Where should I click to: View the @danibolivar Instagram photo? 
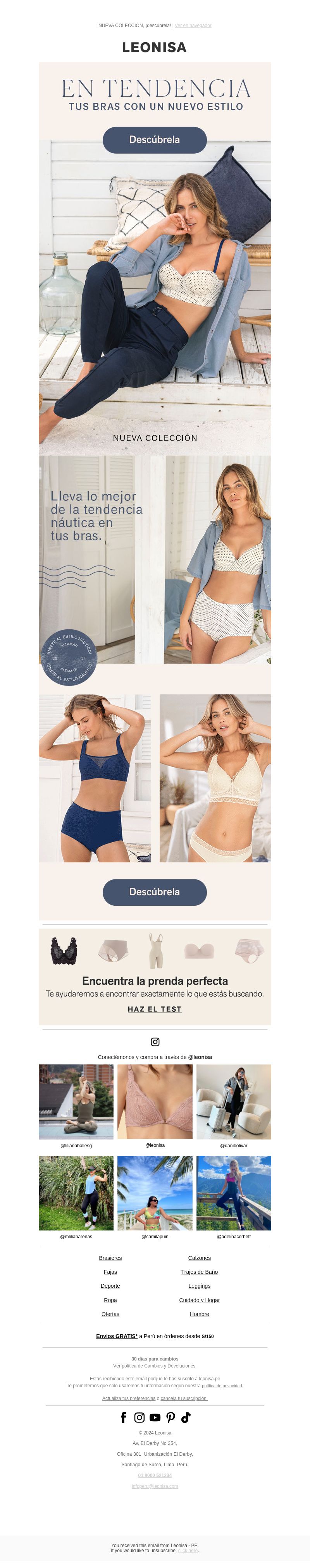click(233, 1102)
